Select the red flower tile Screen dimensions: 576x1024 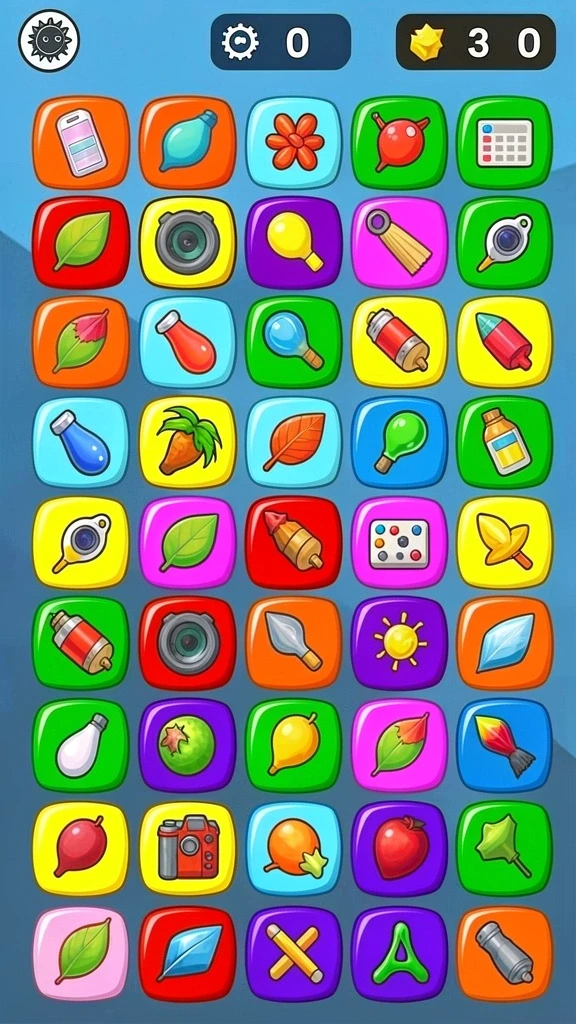point(294,142)
